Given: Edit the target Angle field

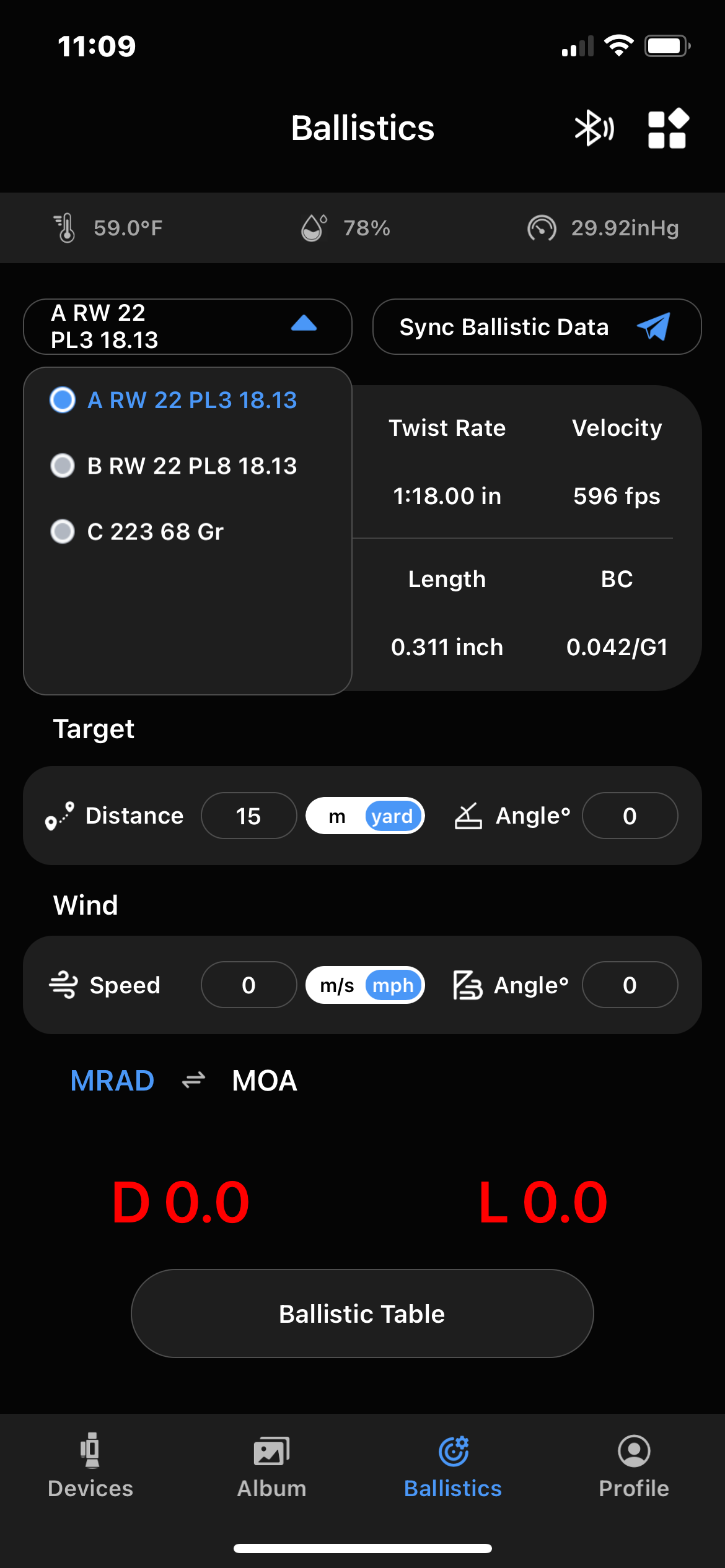Looking at the screenshot, I should click(630, 816).
